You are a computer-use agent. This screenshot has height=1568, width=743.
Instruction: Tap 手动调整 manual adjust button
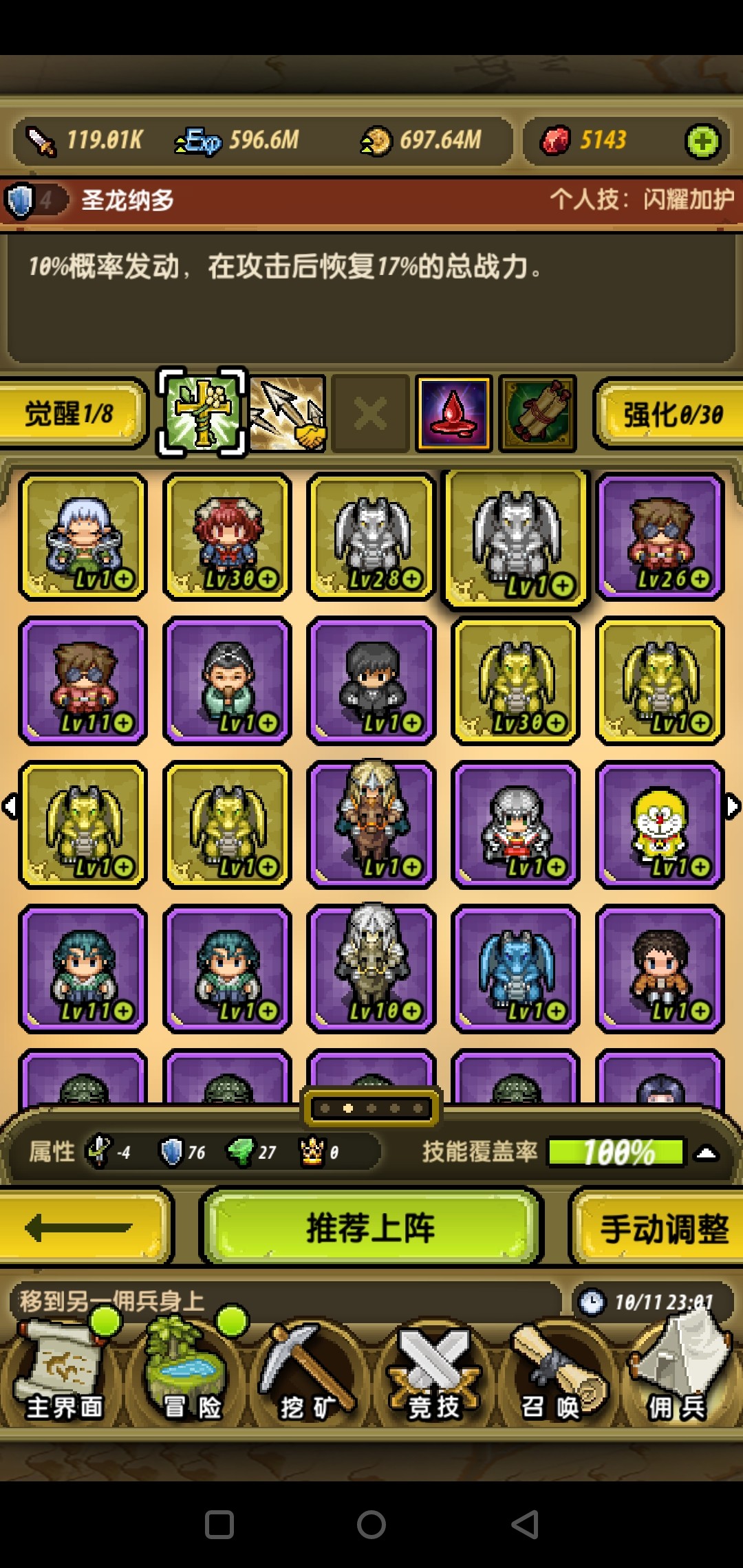pyautogui.click(x=662, y=1229)
